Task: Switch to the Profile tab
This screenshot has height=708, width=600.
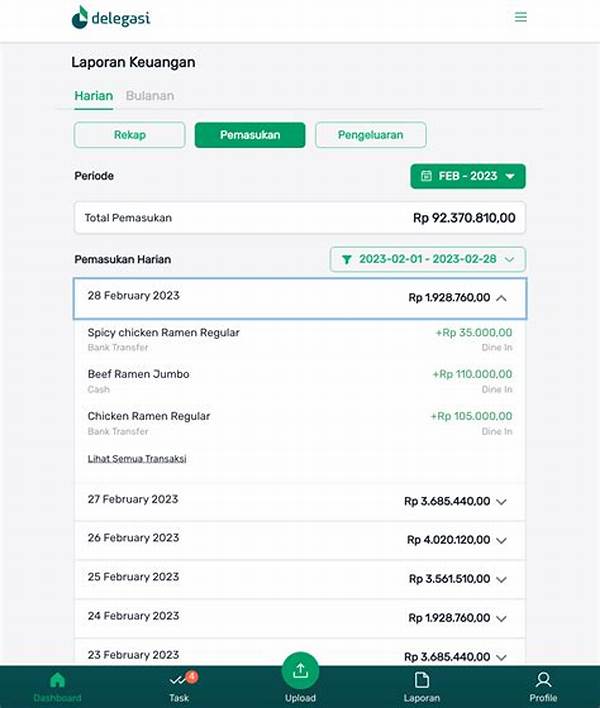Action: [543, 687]
